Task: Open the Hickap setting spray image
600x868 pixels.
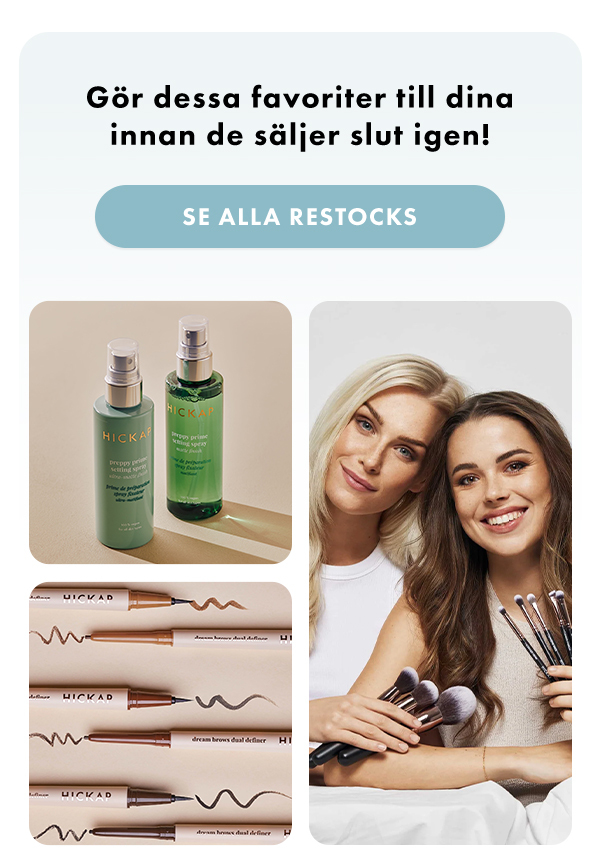Action: point(160,432)
